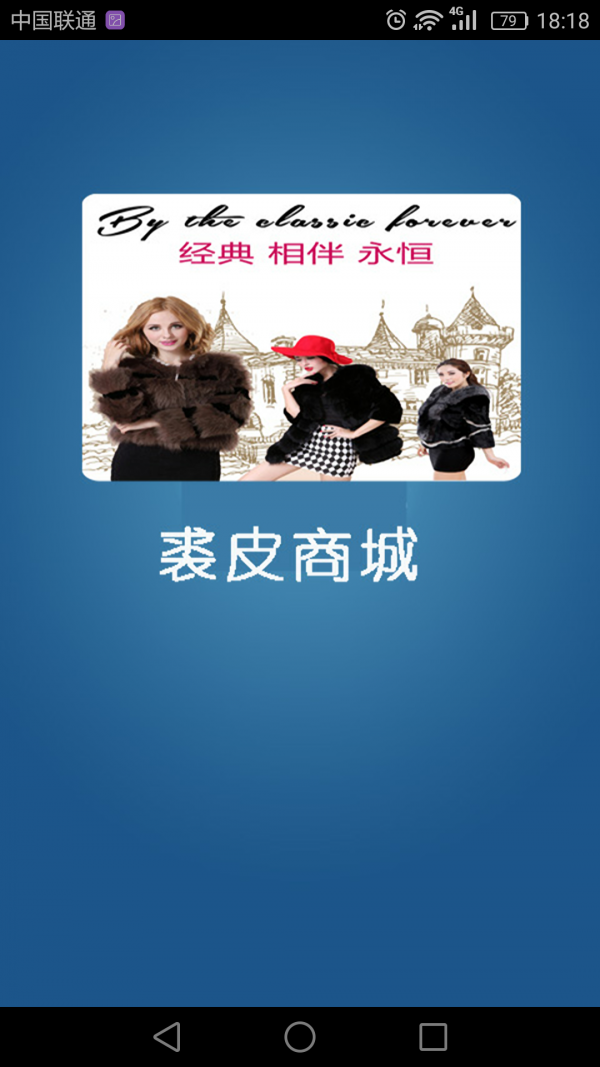This screenshot has height=1067, width=600.
Task: Tap the system back button
Action: (x=167, y=1037)
